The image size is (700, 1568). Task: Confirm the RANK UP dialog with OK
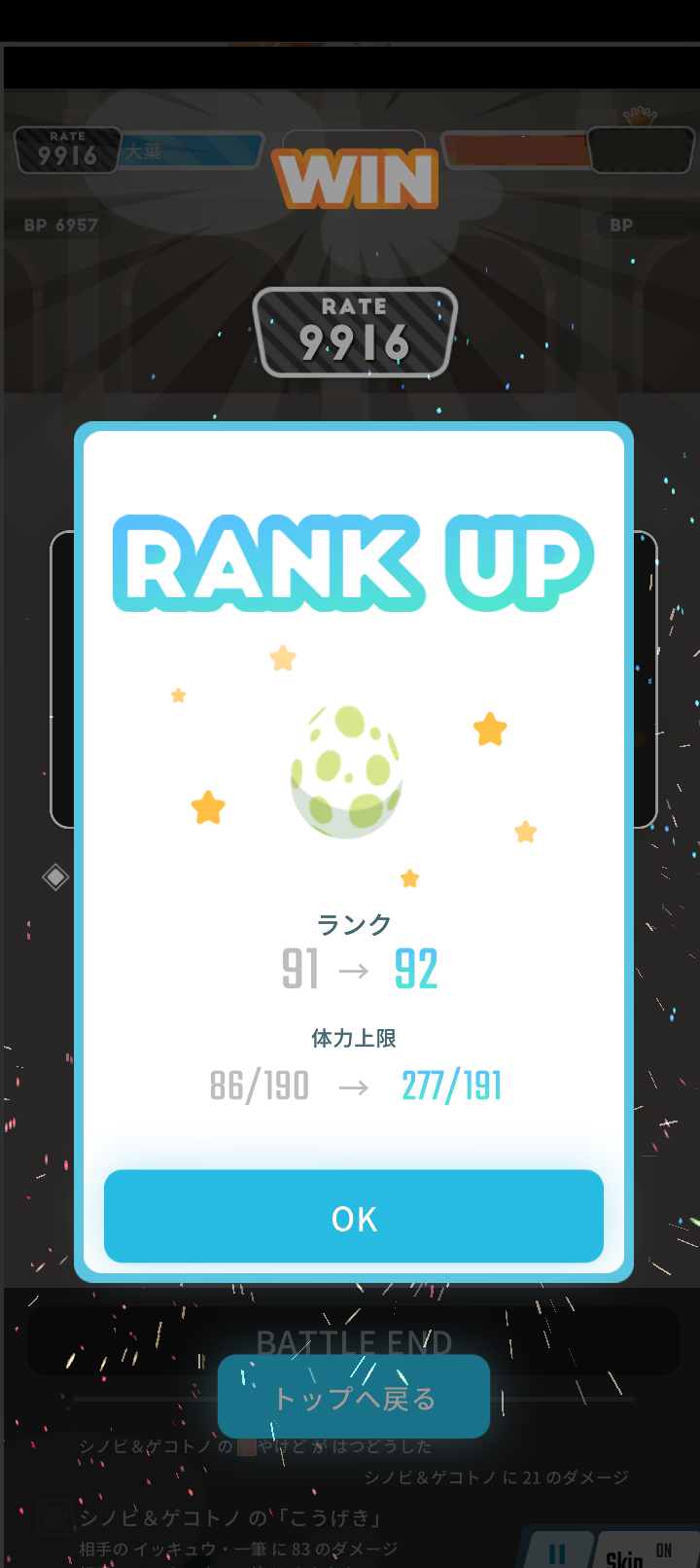point(354,1217)
